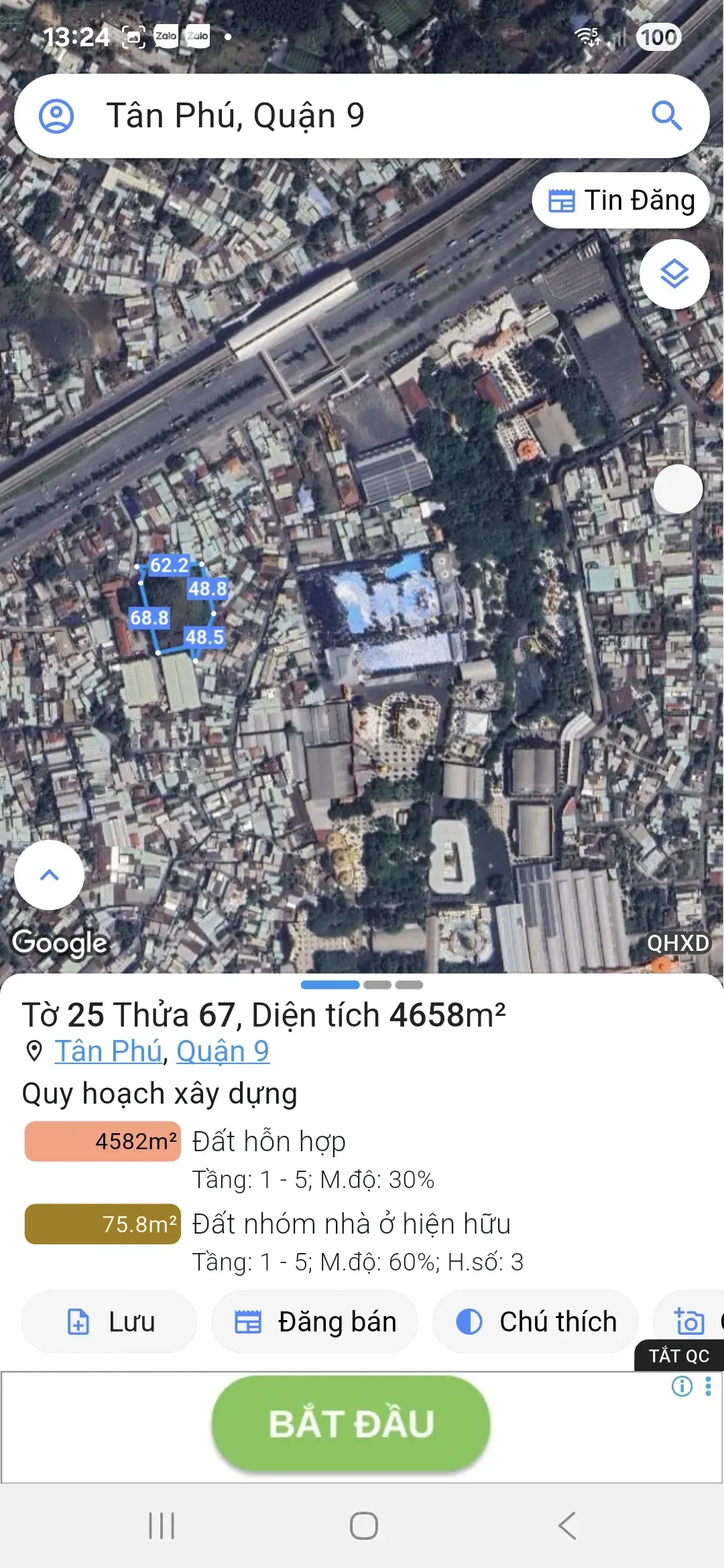Viewport: 724px width, 1568px height.
Task: Open the Quận 9 link
Action: pos(223,1051)
